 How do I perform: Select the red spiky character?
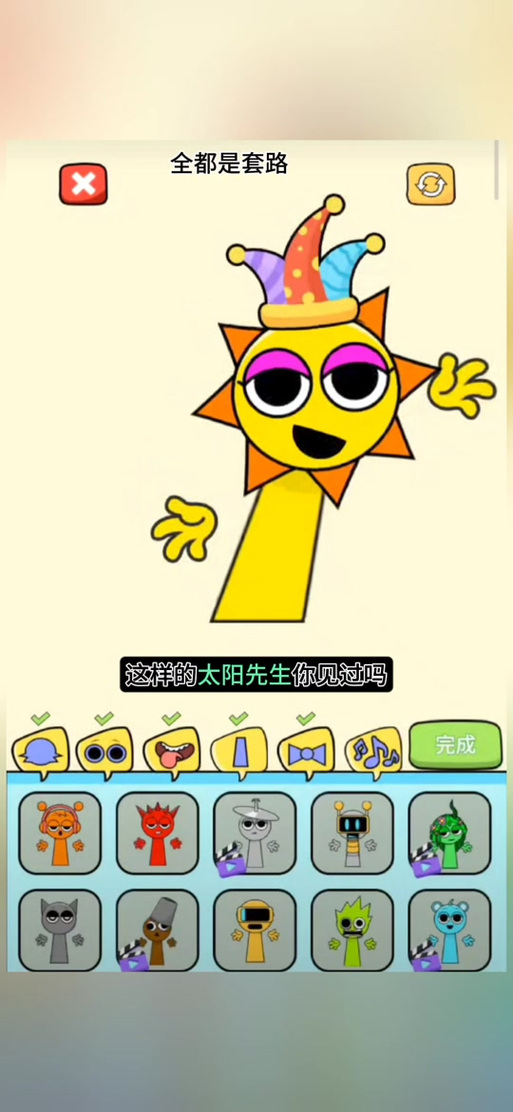click(x=158, y=833)
